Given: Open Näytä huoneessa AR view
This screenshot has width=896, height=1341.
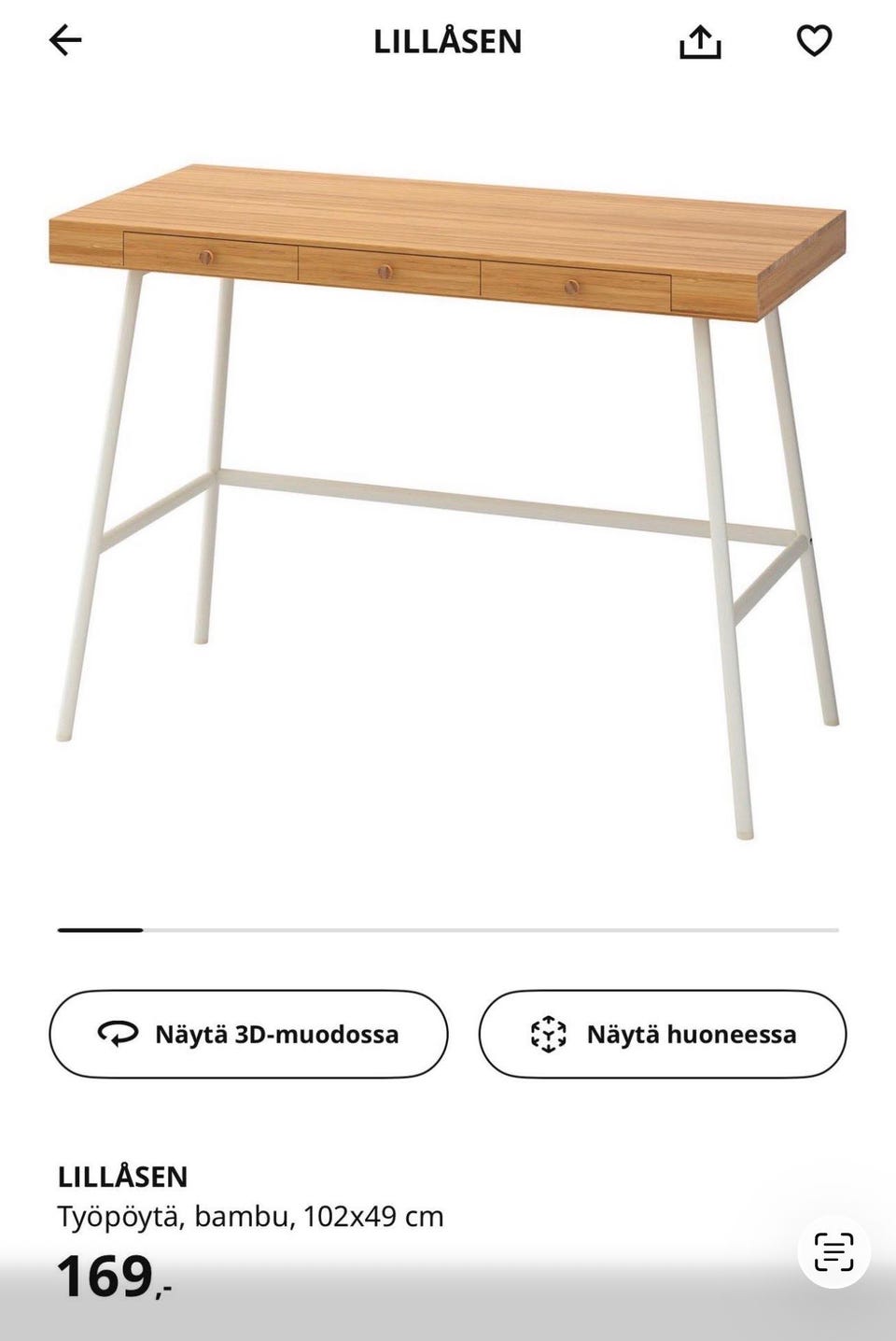Looking at the screenshot, I should click(x=663, y=1034).
